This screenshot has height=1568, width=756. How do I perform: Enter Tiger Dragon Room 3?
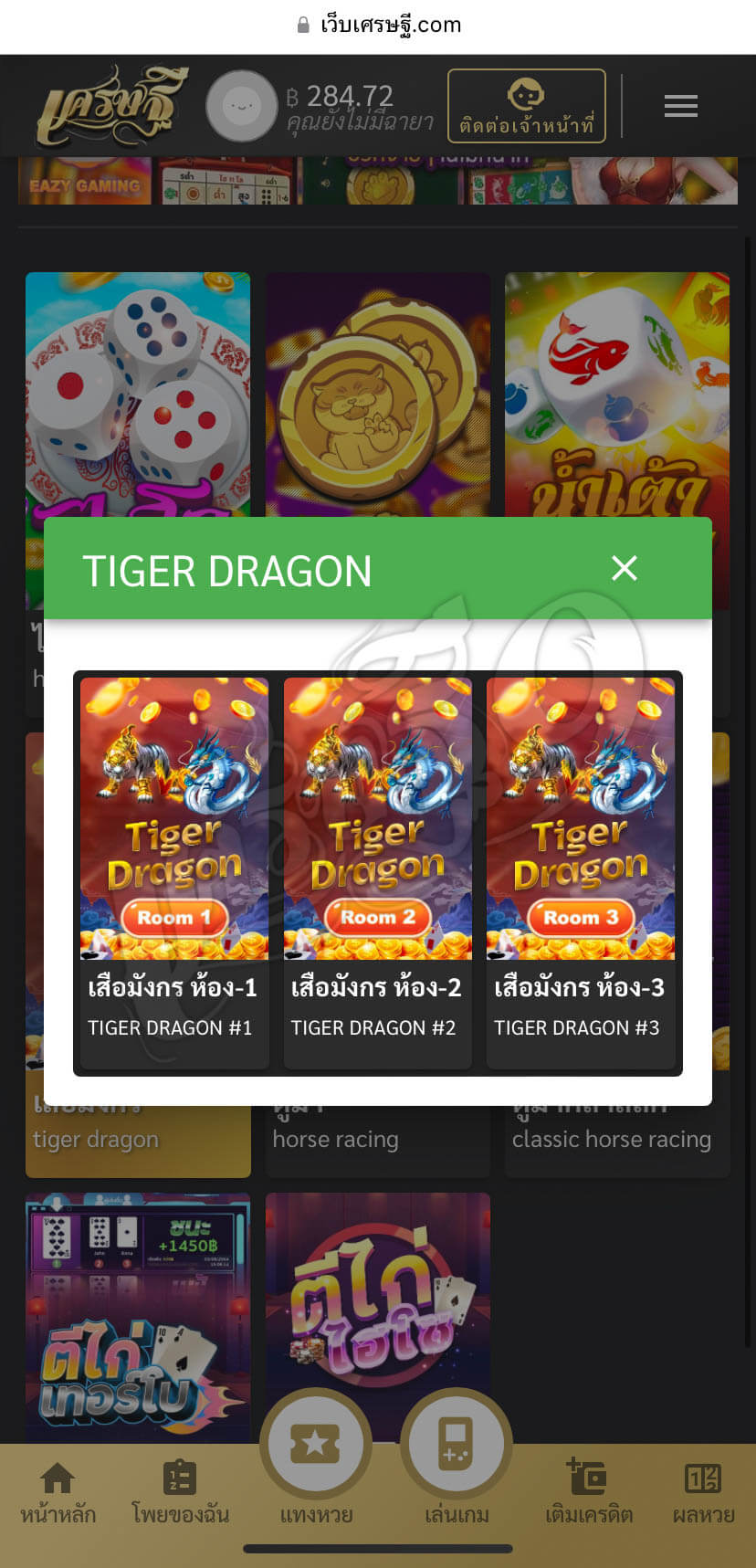[581, 870]
